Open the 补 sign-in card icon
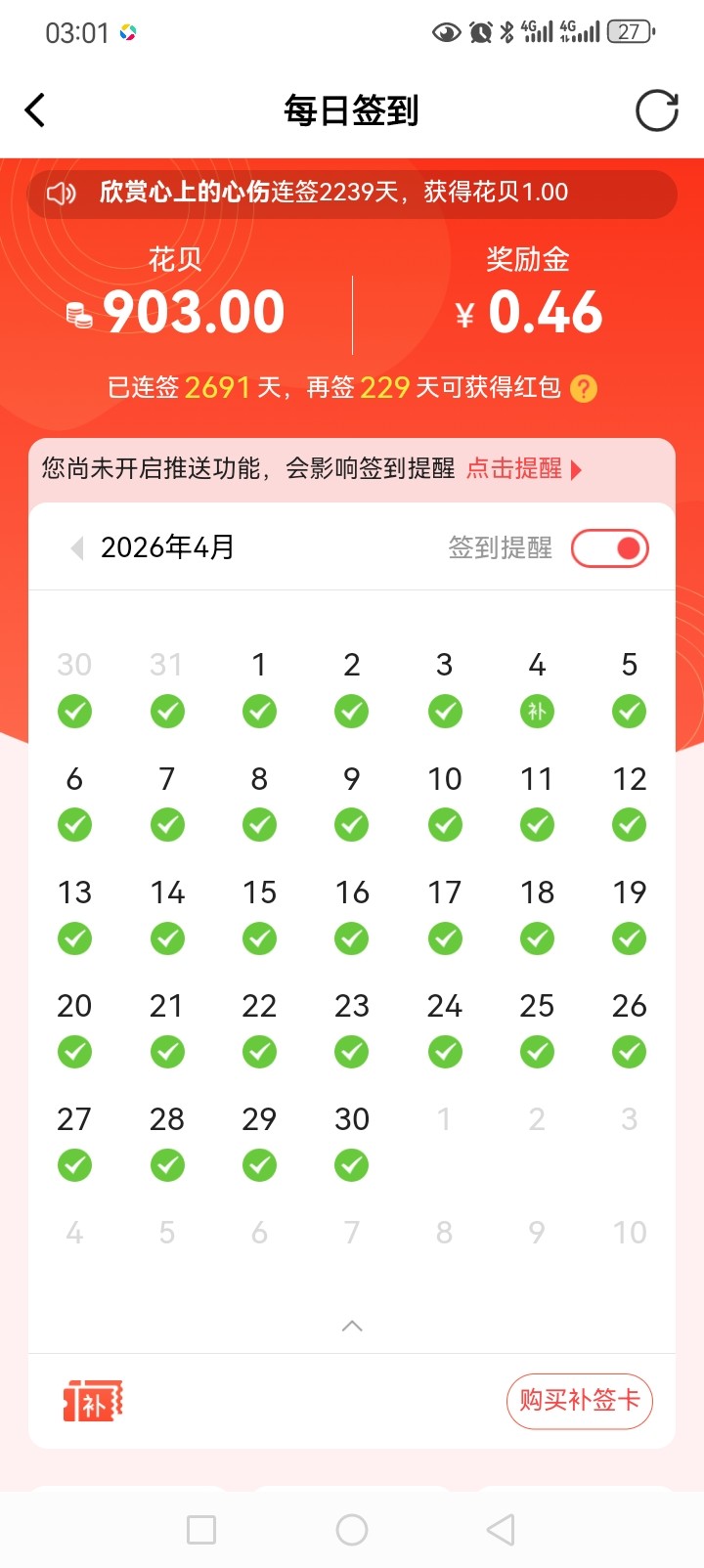Viewport: 704px width, 1568px height. click(93, 1402)
